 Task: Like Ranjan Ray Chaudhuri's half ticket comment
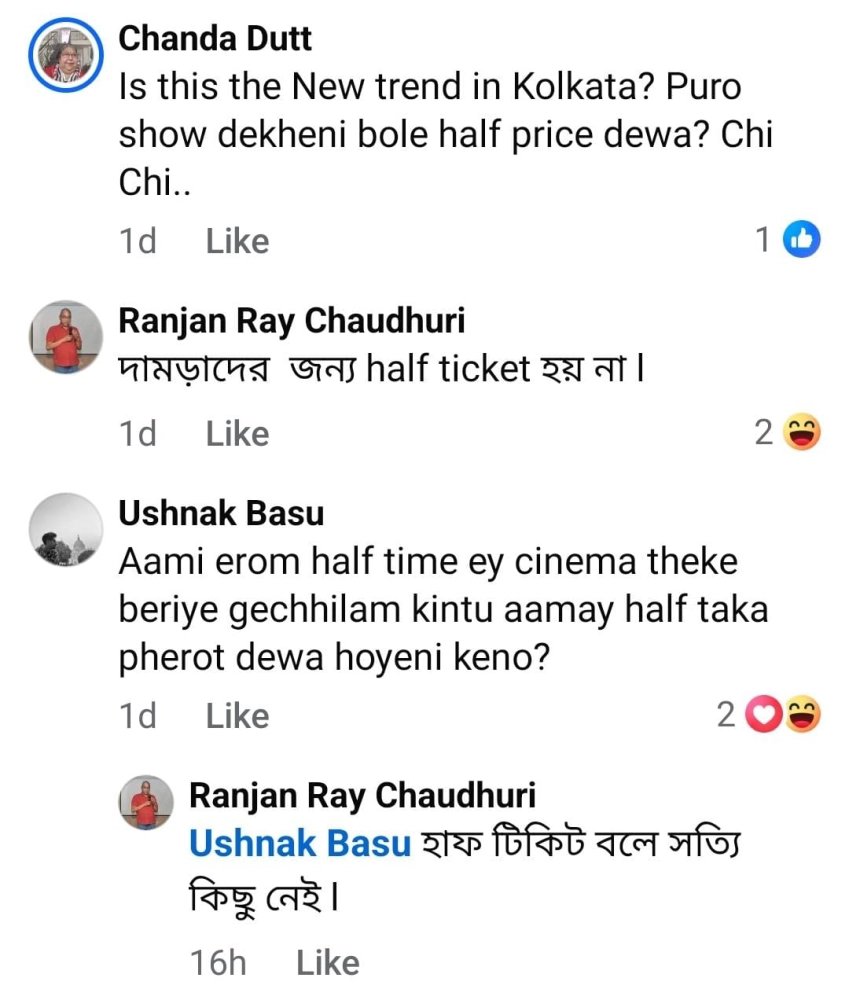point(237,434)
